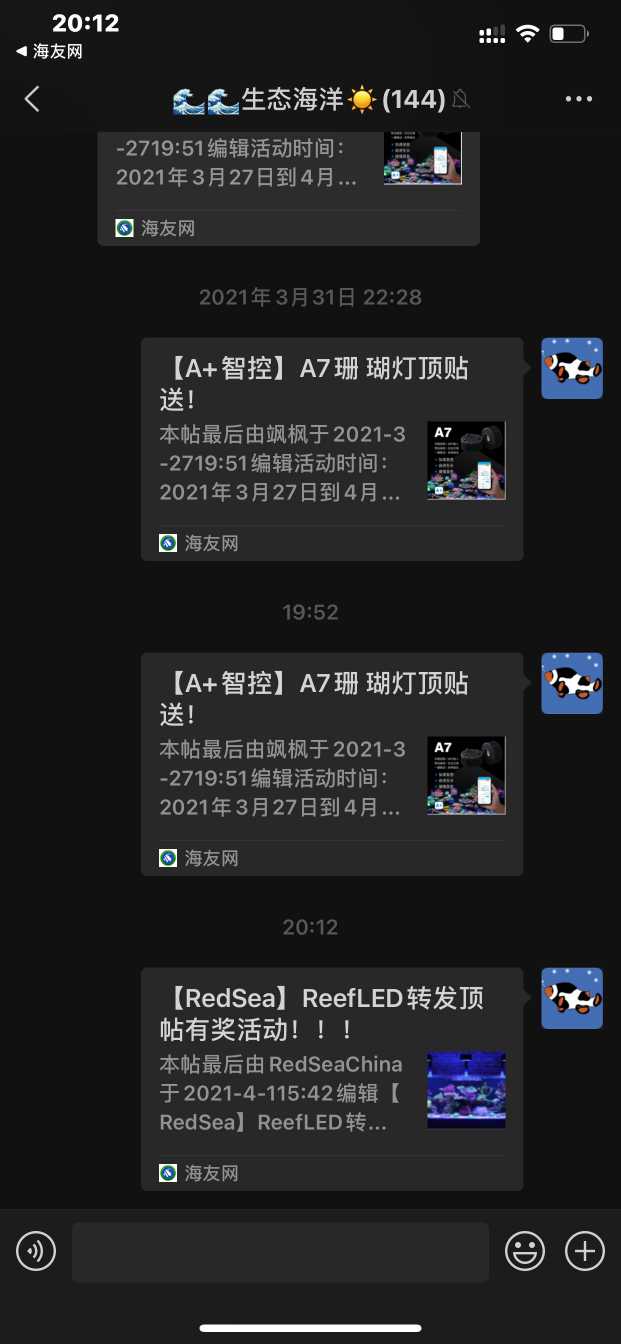Open the RedSea ReefLED shared post card
The width and height of the screenshot is (621, 1344).
pos(331,1078)
